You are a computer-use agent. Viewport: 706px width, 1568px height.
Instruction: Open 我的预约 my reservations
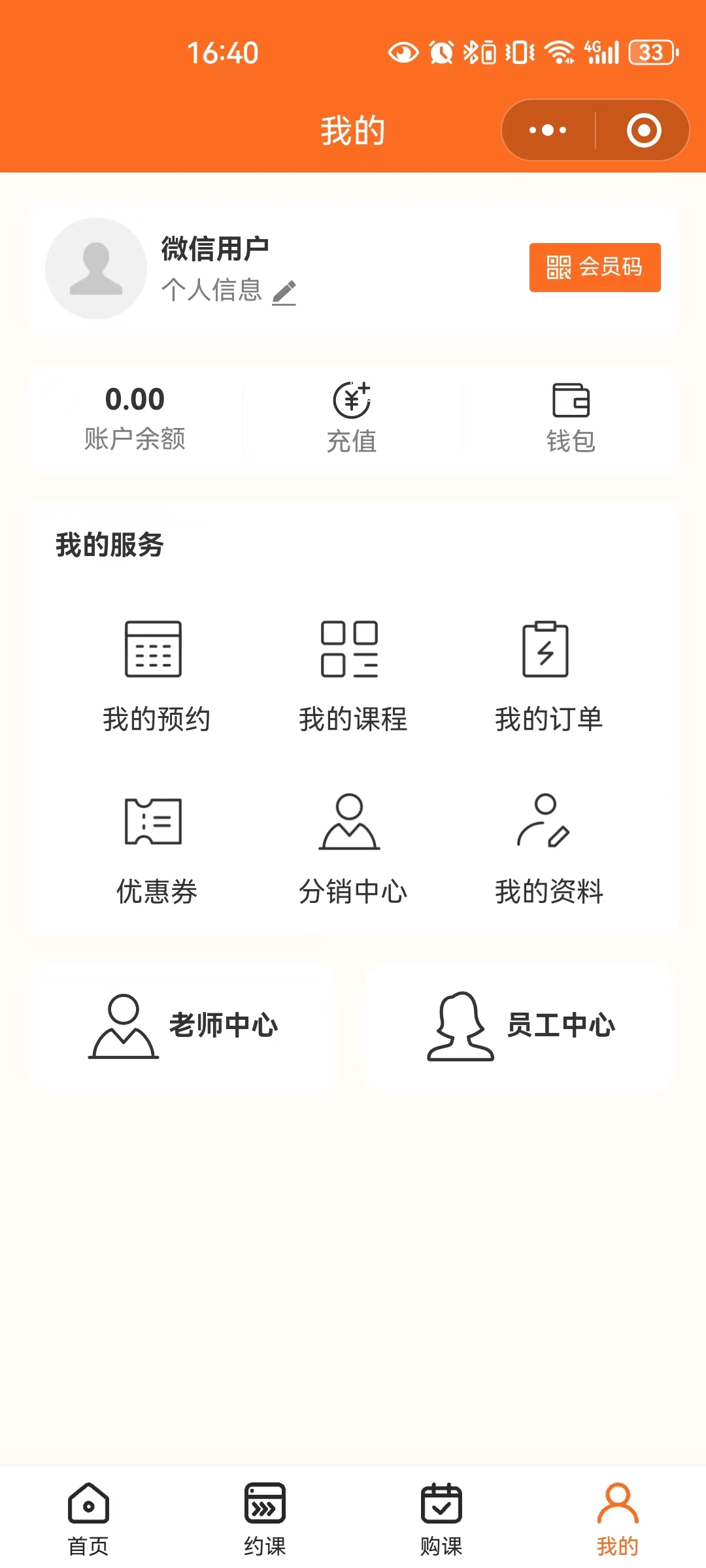156,676
